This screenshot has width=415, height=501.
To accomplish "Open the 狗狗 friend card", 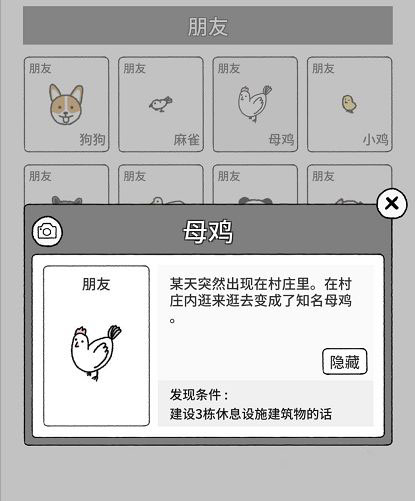I will point(66,104).
